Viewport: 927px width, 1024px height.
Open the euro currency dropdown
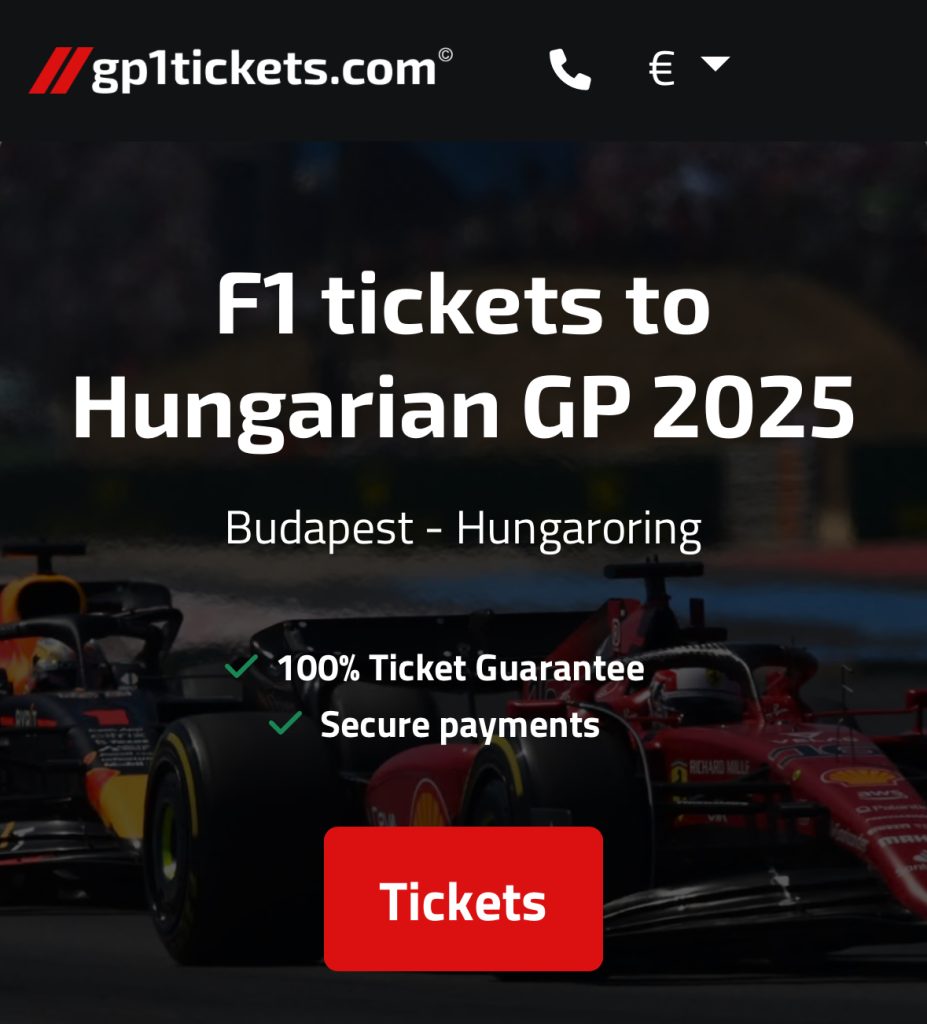pyautogui.click(x=688, y=68)
